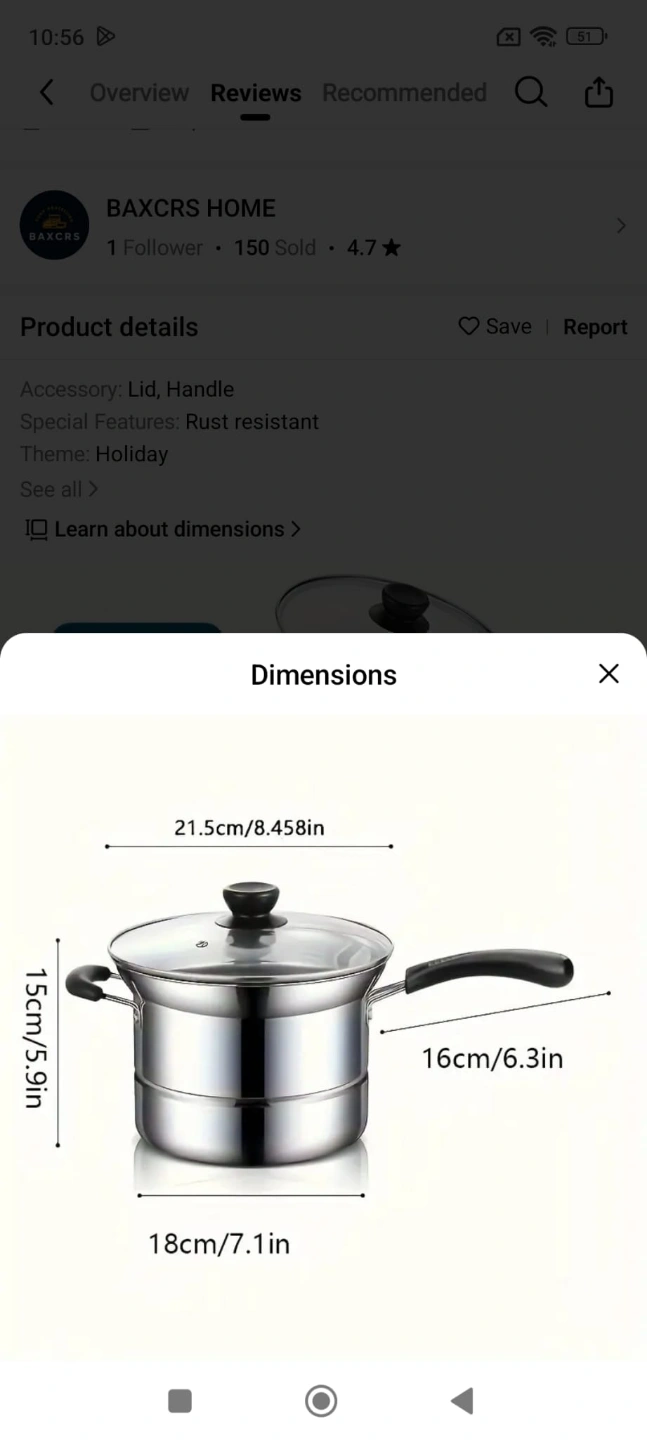The image size is (647, 1440).
Task: Close the Dimensions sheet
Action: (608, 674)
